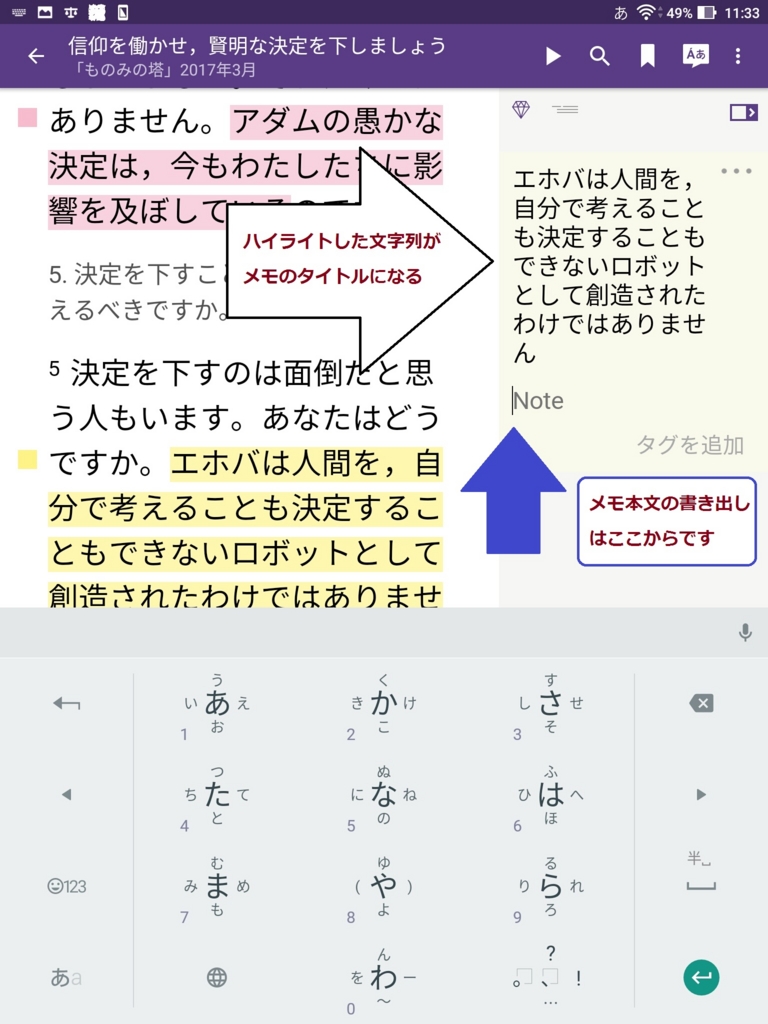Tap the gem icon in the side panel

[521, 109]
